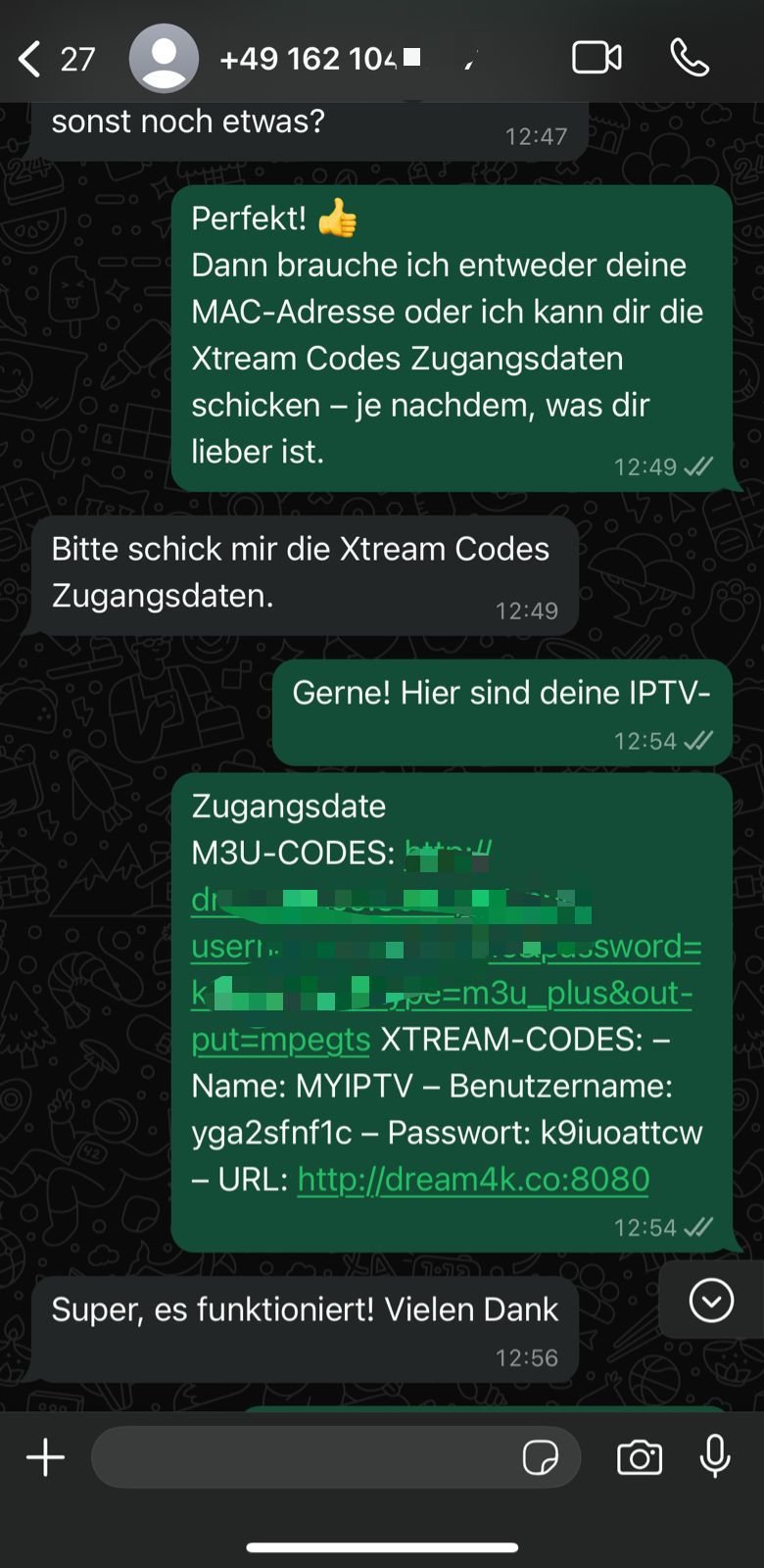Start a voice call
Image resolution: width=764 pixels, height=1568 pixels.
[x=690, y=58]
